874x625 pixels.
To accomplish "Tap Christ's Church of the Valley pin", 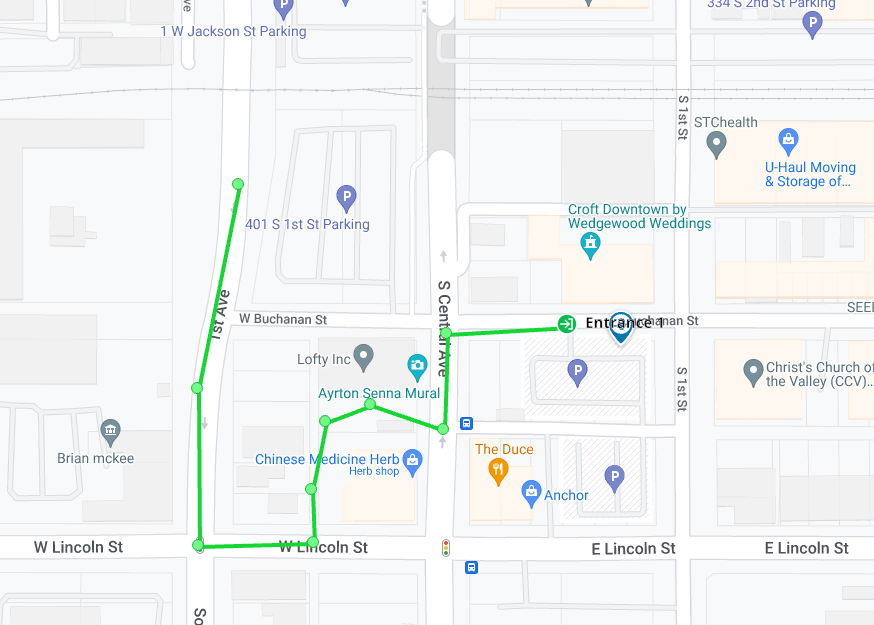I will coord(754,373).
